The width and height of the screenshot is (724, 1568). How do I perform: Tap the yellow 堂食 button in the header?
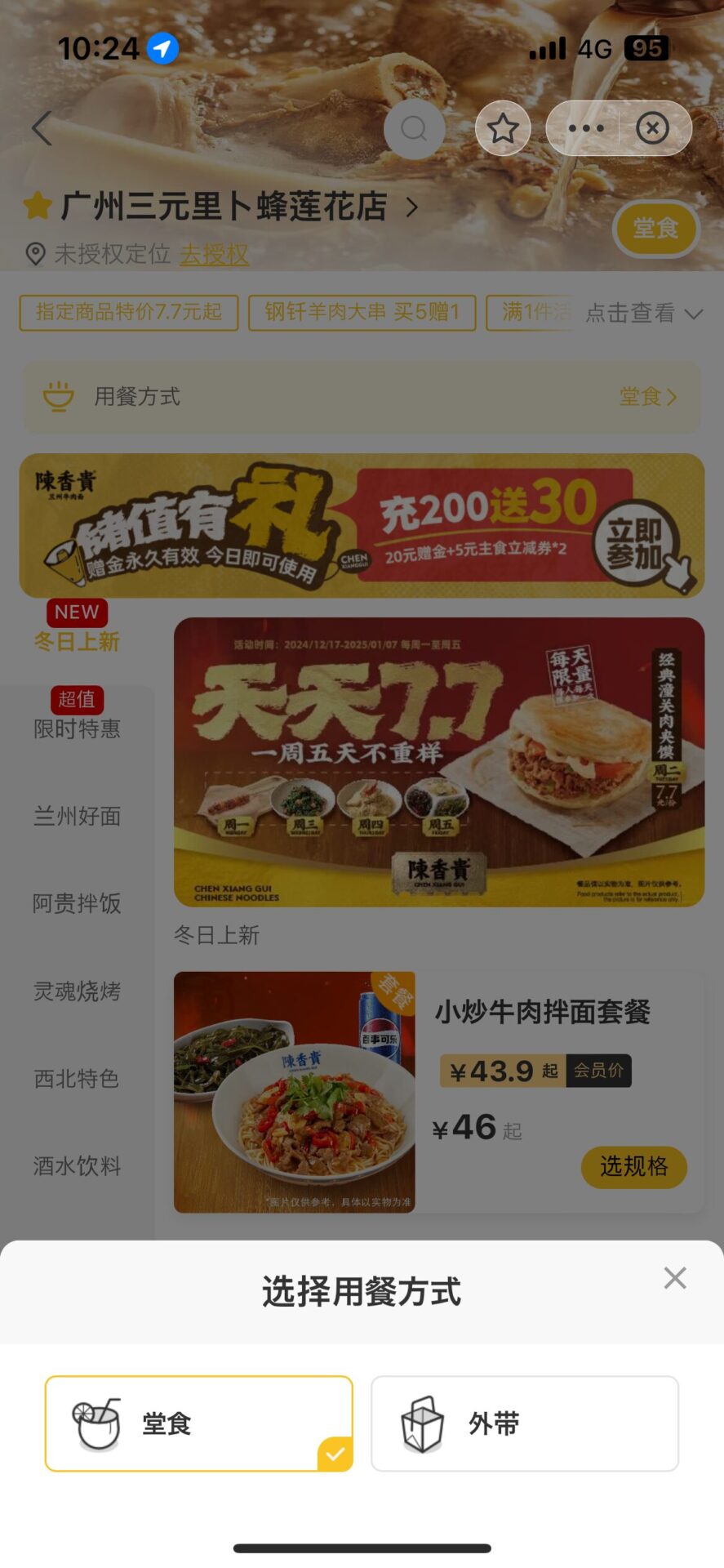pos(656,229)
